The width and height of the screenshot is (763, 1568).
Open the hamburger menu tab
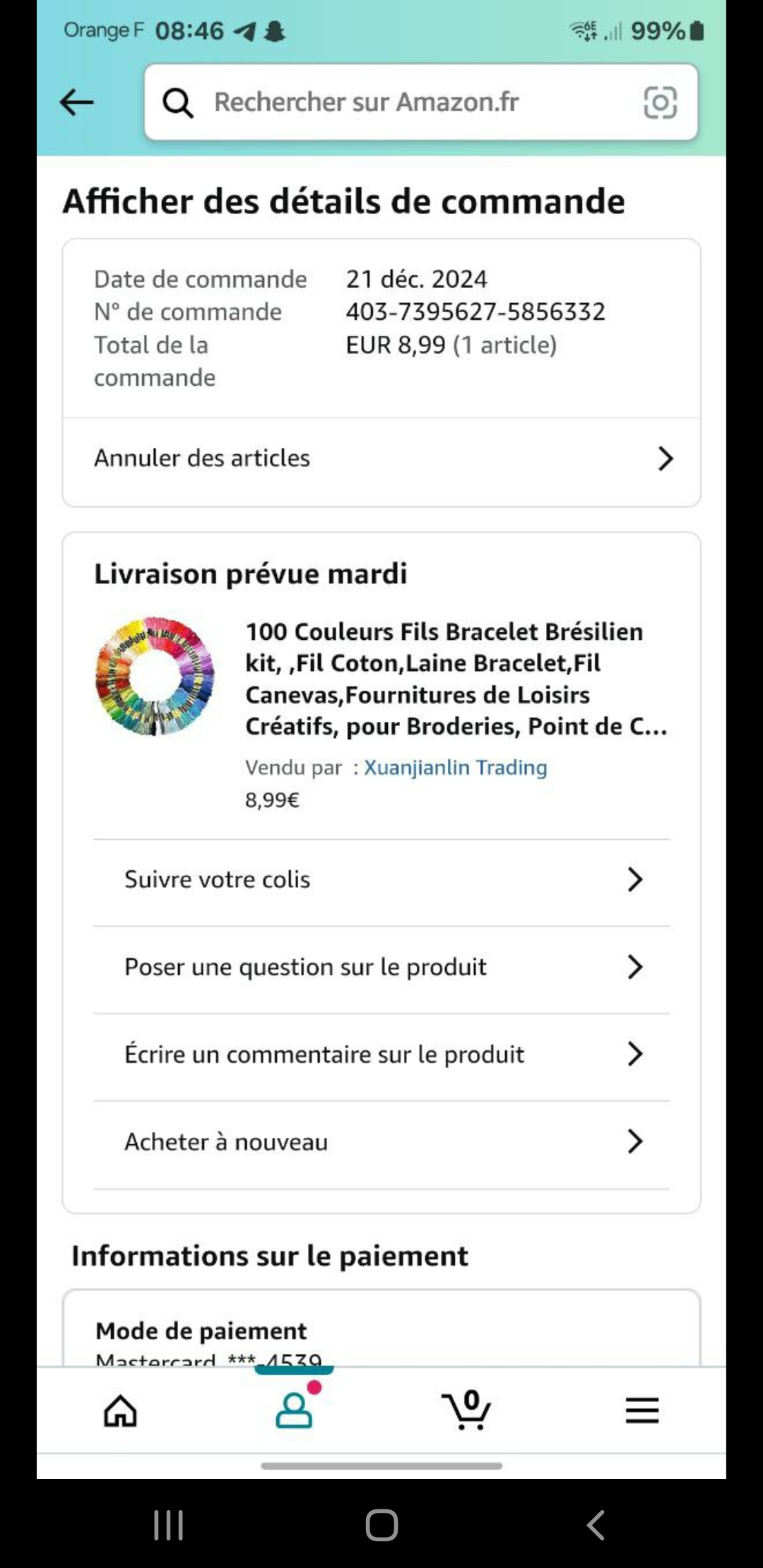point(641,1410)
